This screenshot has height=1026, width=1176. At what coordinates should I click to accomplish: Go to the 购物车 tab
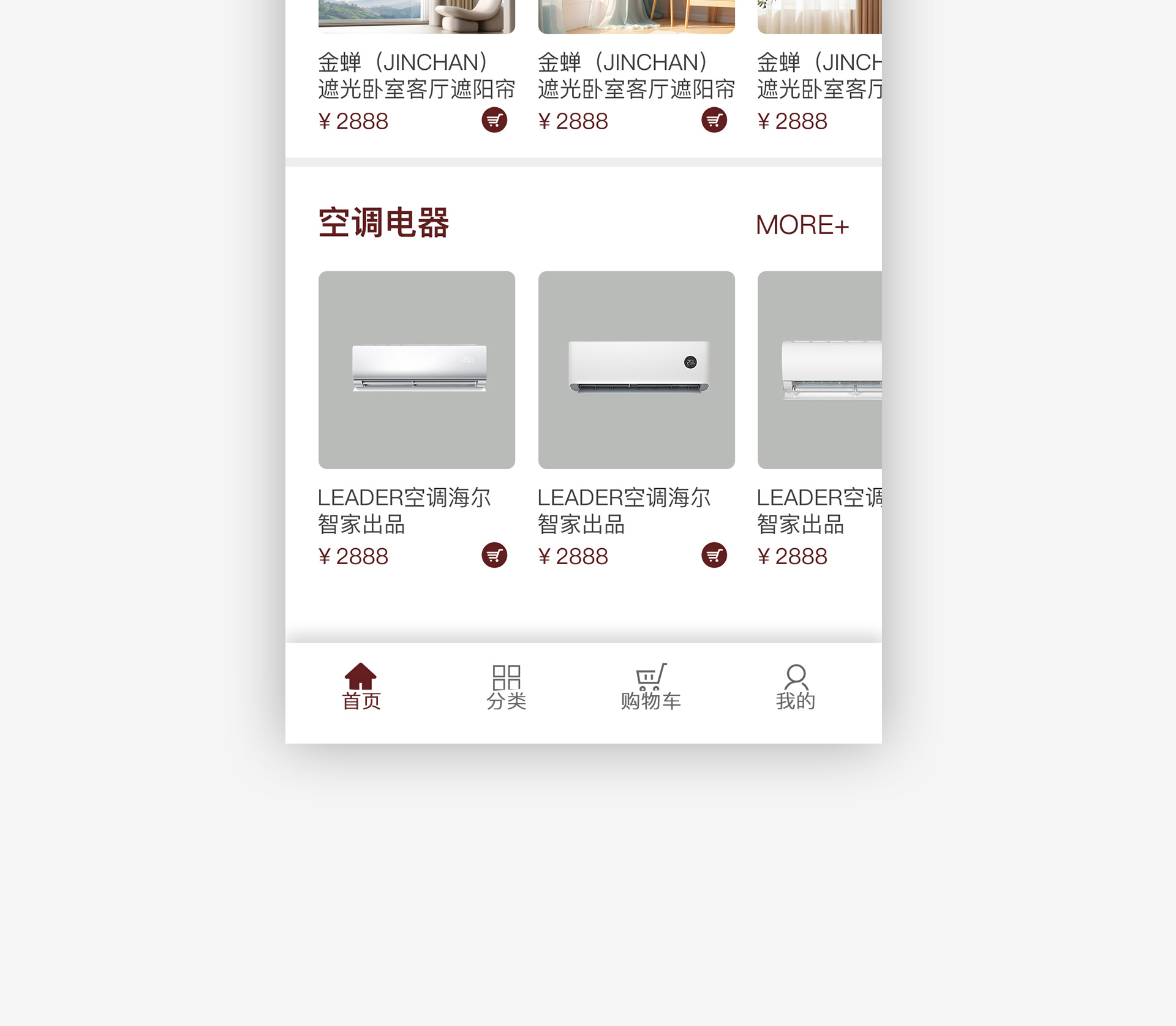click(650, 687)
